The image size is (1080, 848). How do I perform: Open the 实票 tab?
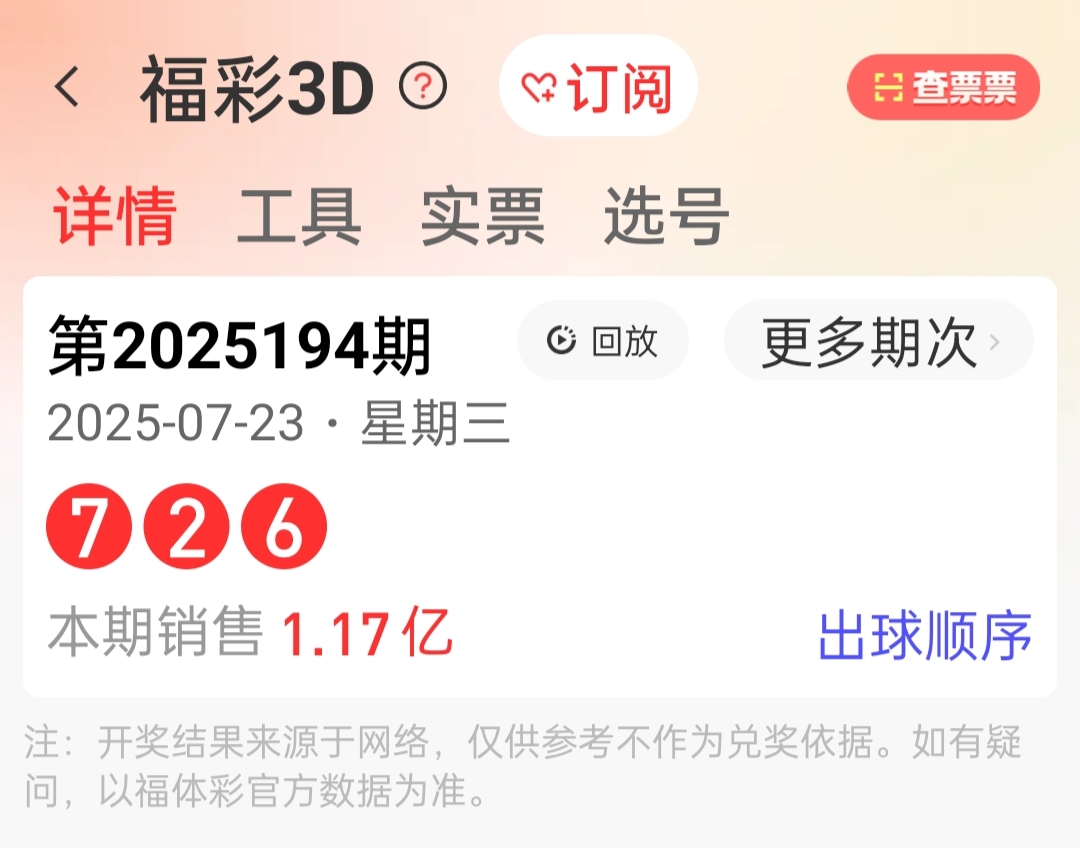(x=482, y=216)
